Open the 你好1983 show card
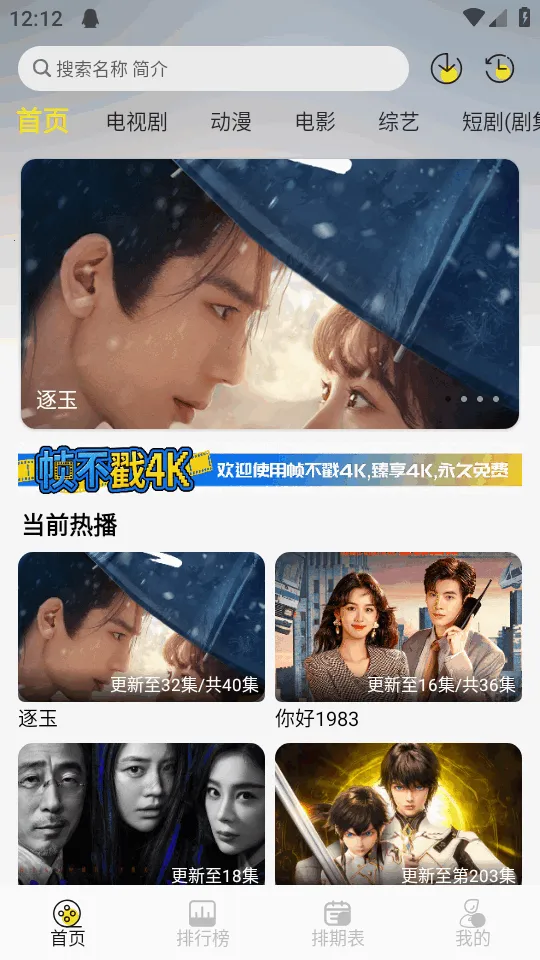The height and width of the screenshot is (960, 540). [x=399, y=640]
